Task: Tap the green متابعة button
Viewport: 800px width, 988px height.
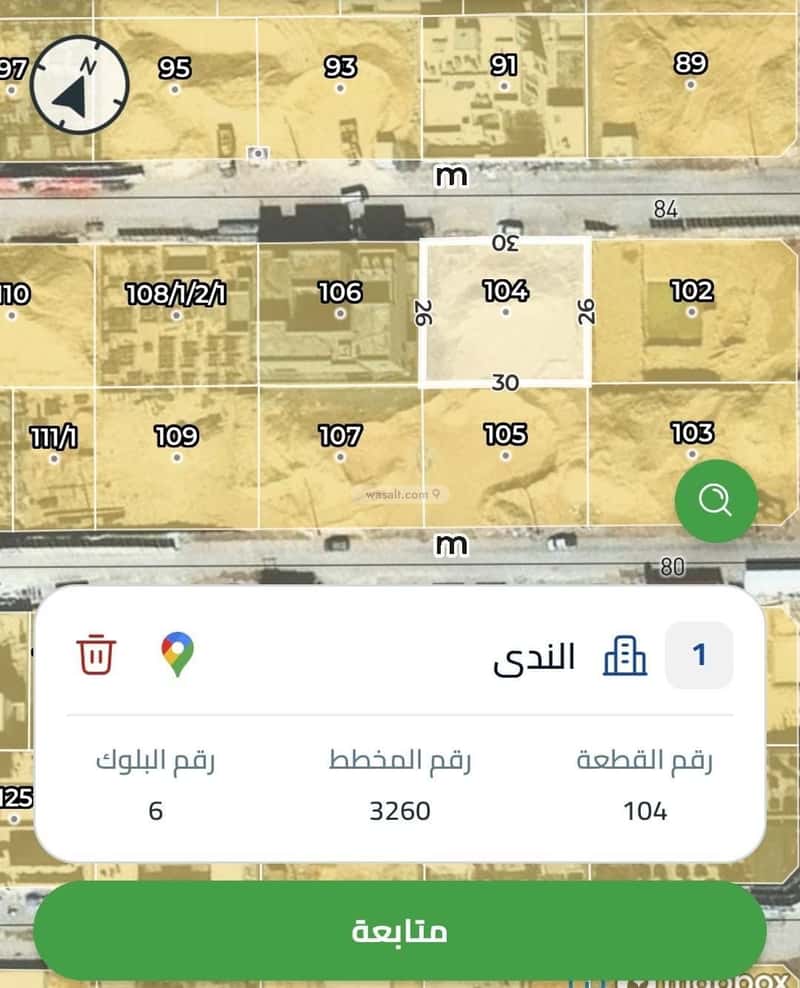Action: click(400, 931)
